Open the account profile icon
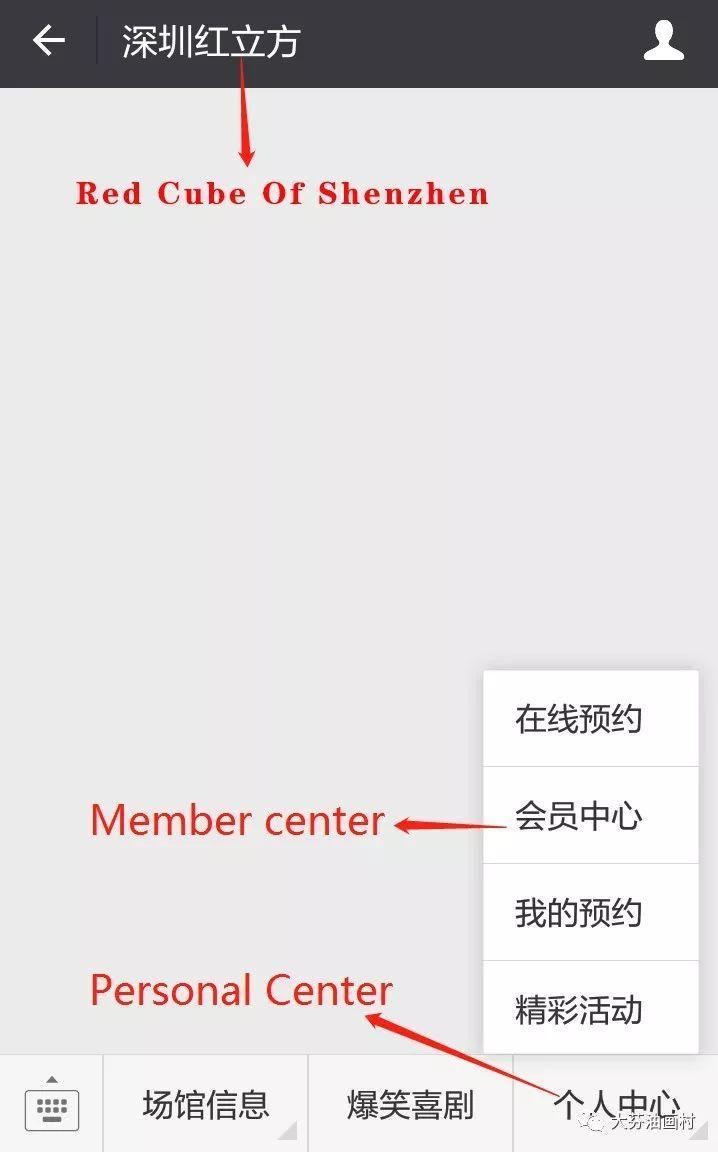Image resolution: width=718 pixels, height=1152 pixels. click(663, 42)
